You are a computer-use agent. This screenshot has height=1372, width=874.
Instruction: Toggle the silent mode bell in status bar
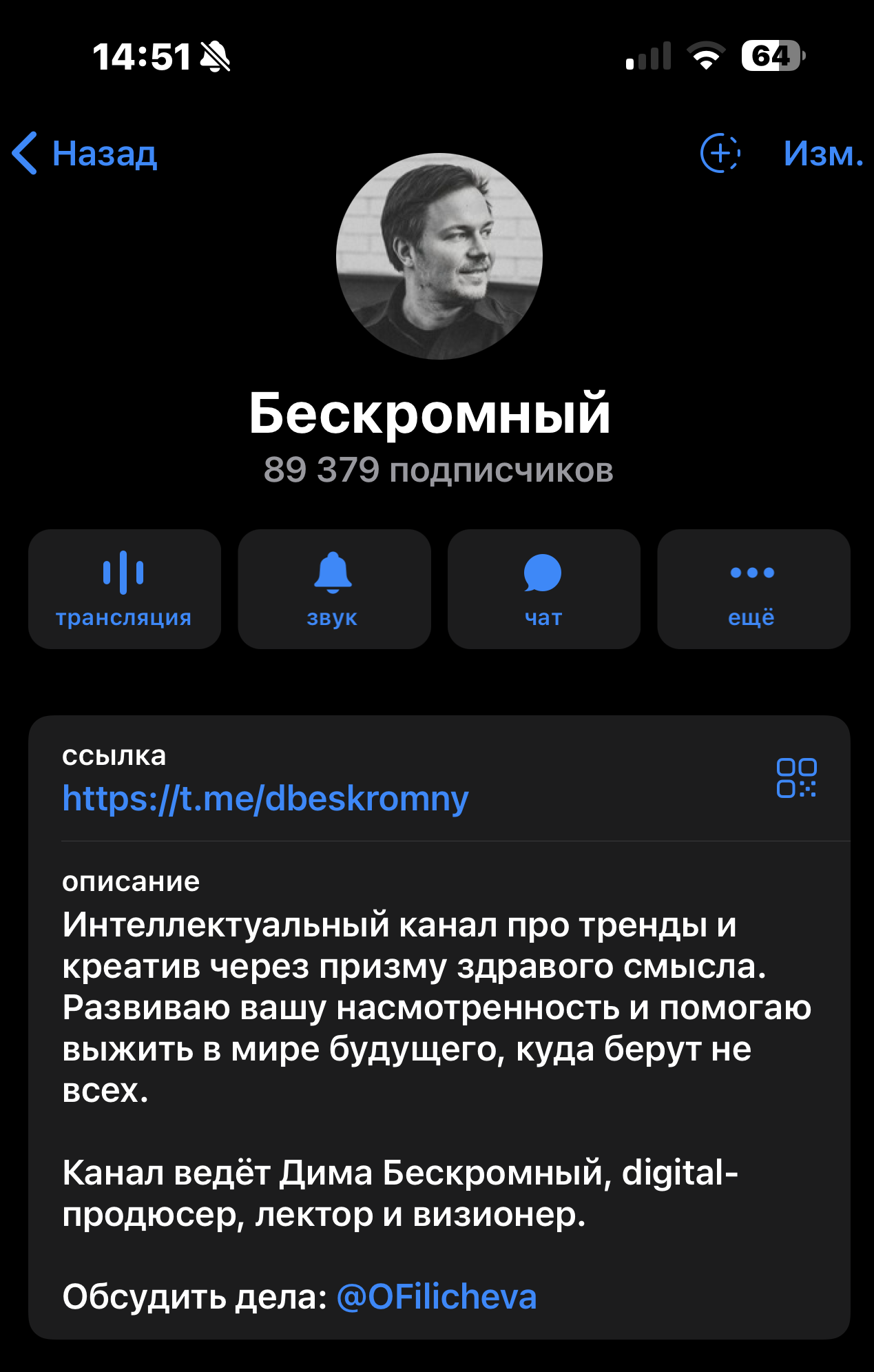216,55
